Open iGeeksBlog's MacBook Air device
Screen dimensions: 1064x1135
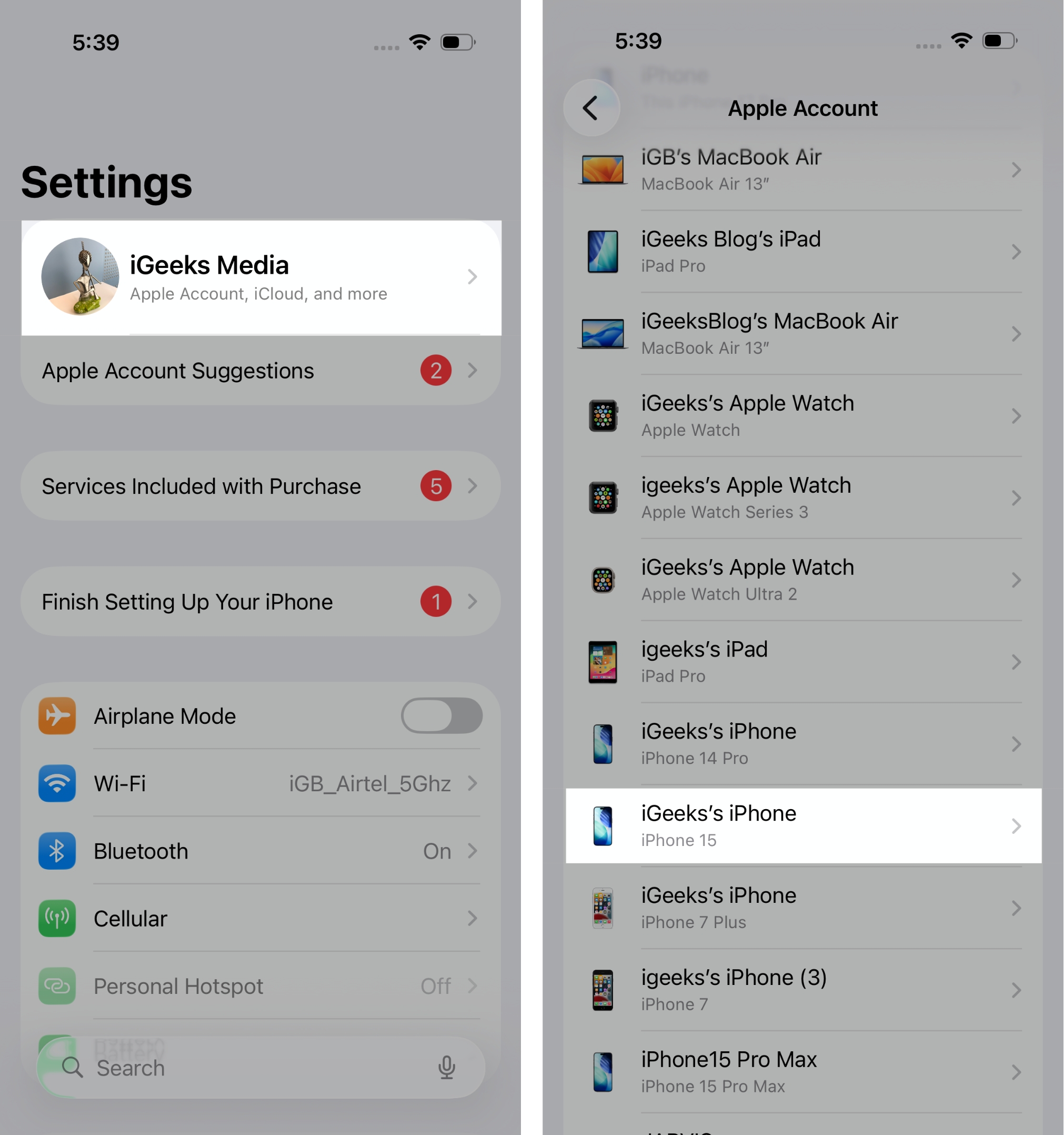pos(802,334)
